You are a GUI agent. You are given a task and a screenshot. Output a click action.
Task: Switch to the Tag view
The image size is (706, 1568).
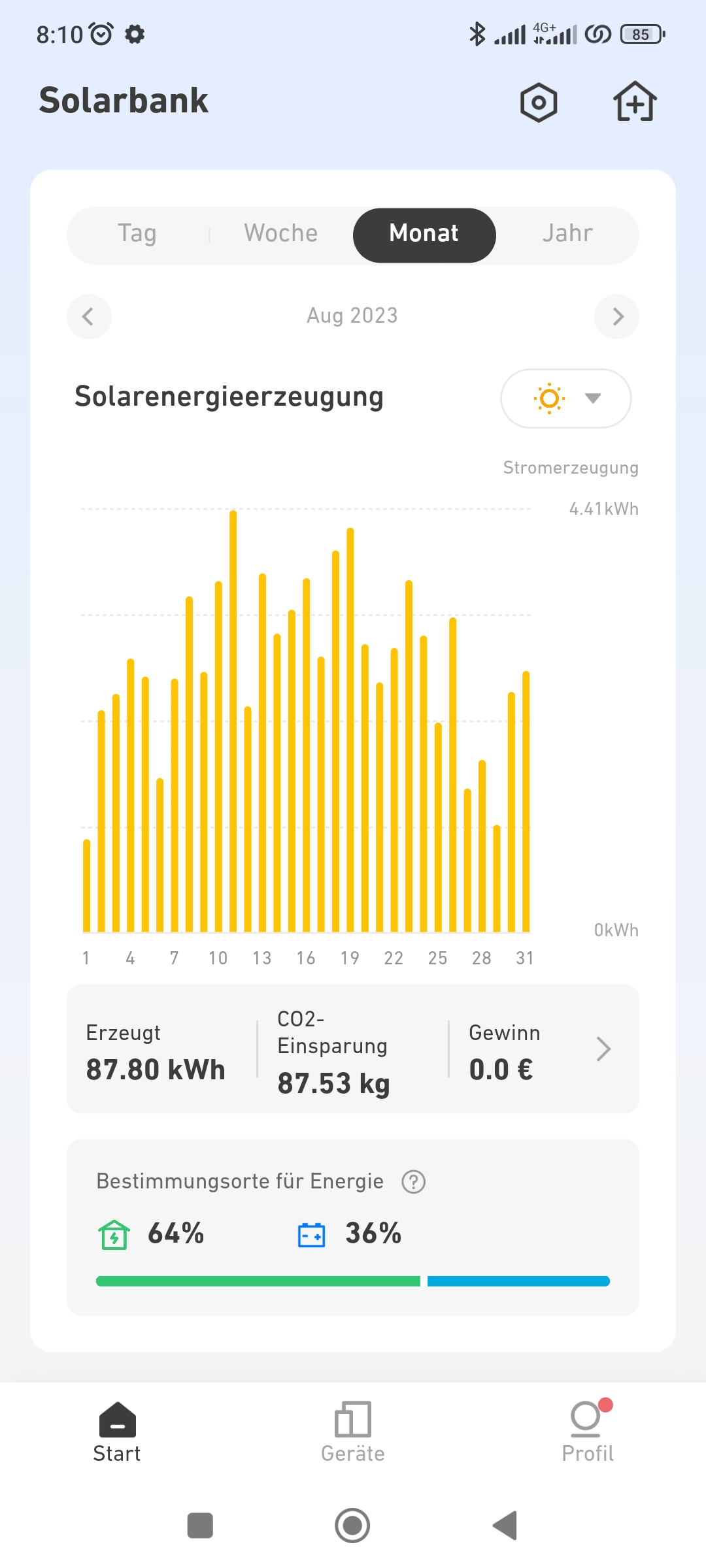[137, 233]
